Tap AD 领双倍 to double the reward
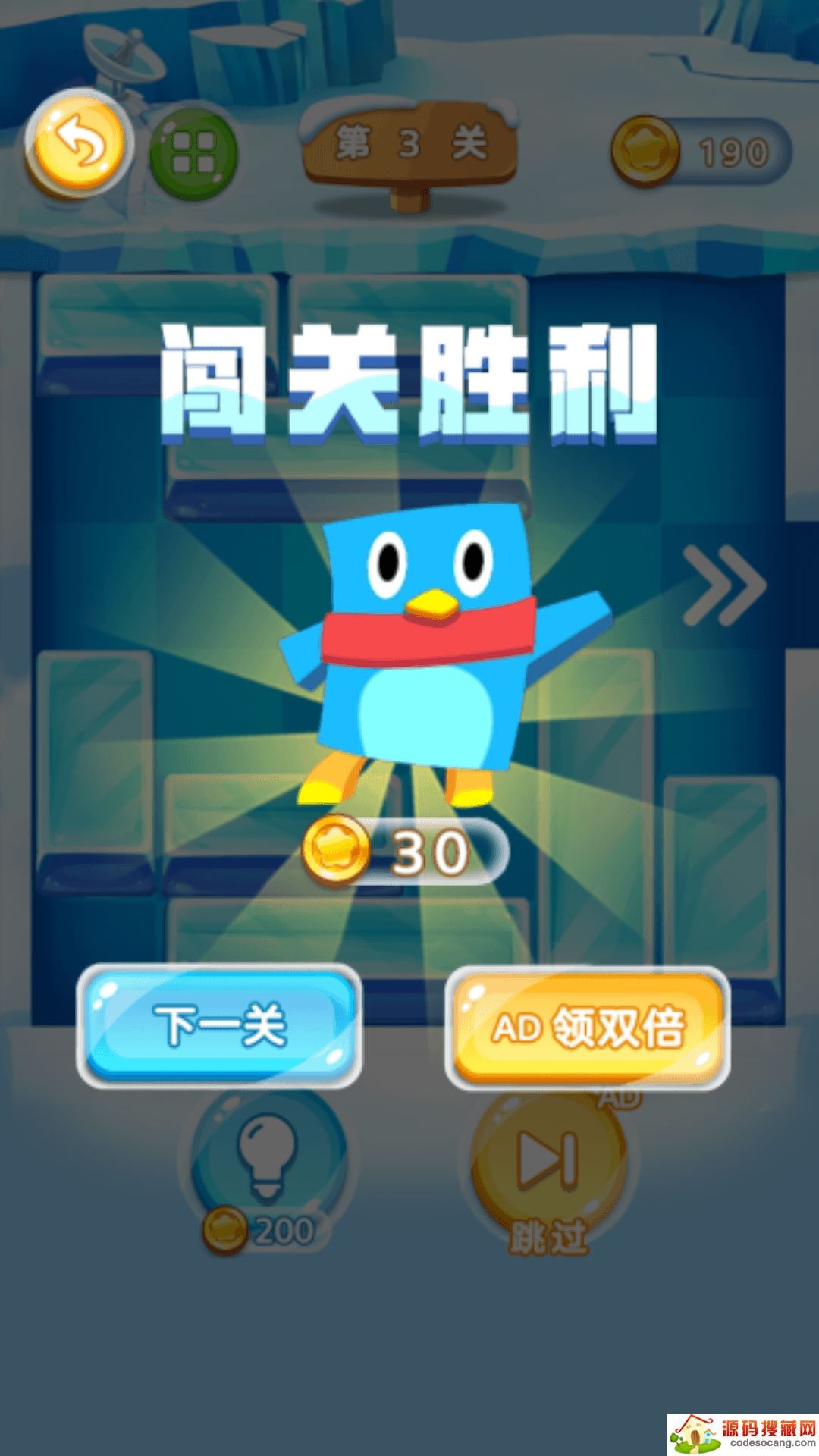The image size is (819, 1456). pos(588,1028)
